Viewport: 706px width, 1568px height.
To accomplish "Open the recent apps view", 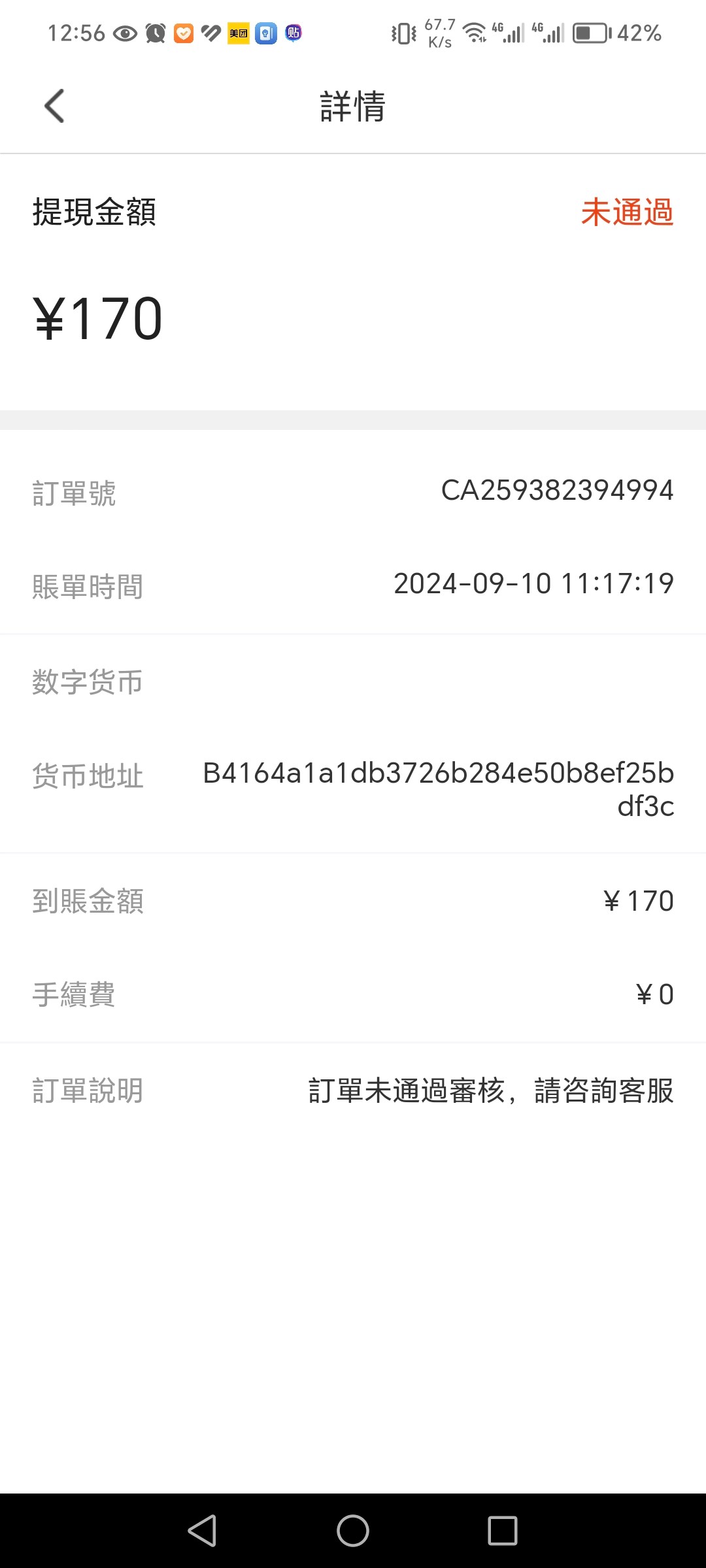I will (502, 1530).
